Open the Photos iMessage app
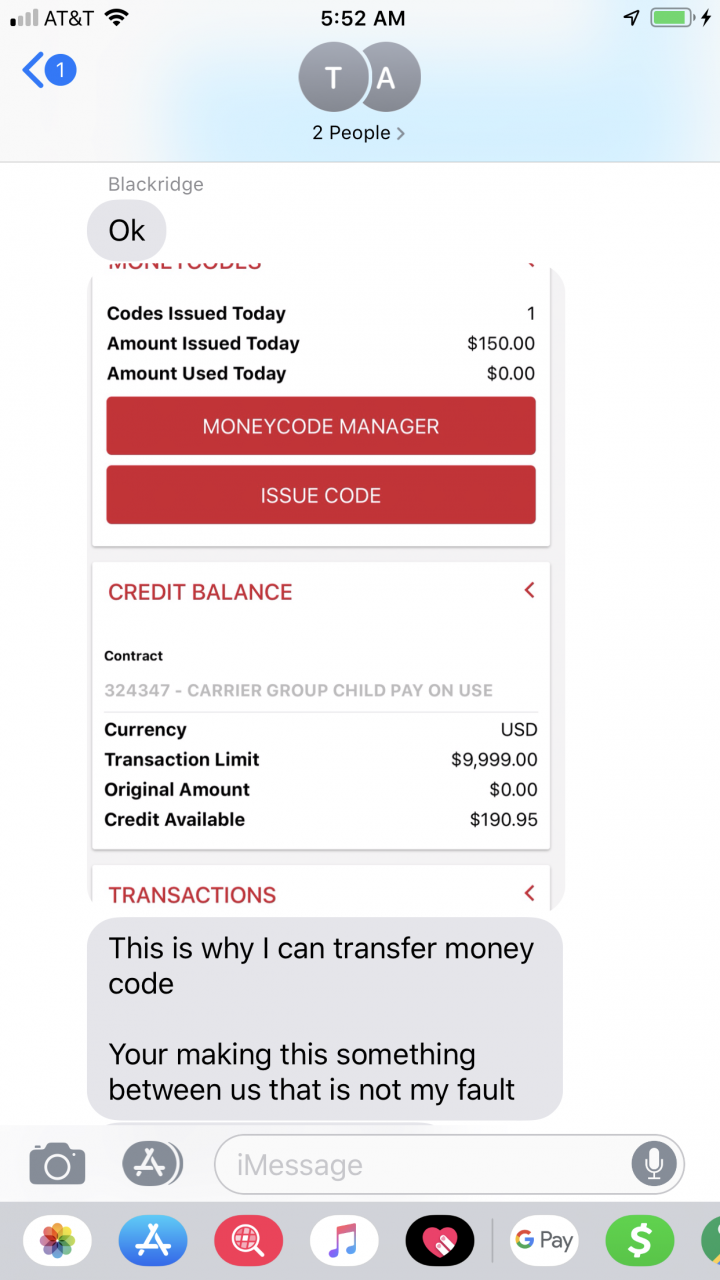720x1280 pixels. pyautogui.click(x=57, y=1241)
